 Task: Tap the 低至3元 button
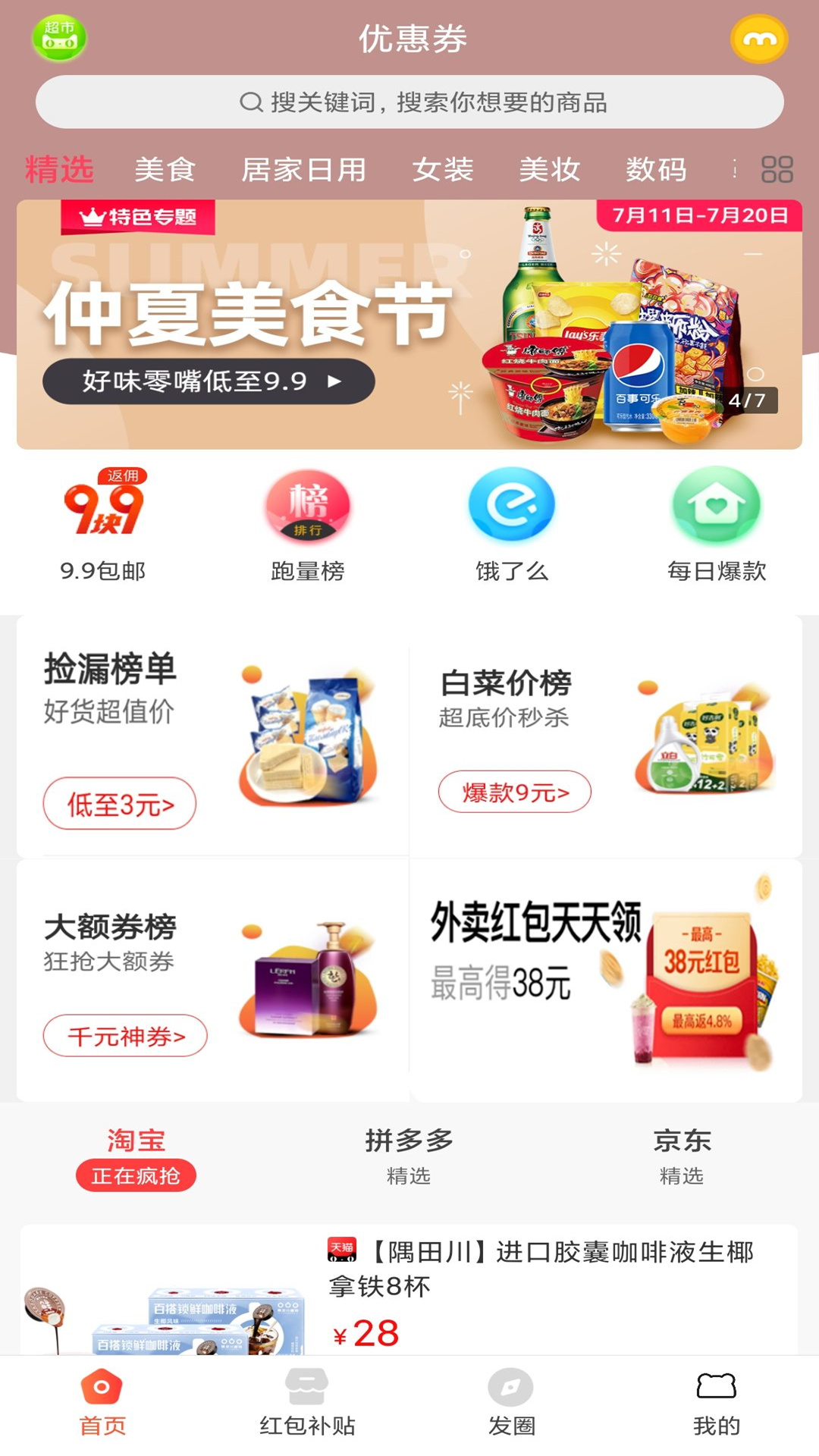pyautogui.click(x=120, y=804)
